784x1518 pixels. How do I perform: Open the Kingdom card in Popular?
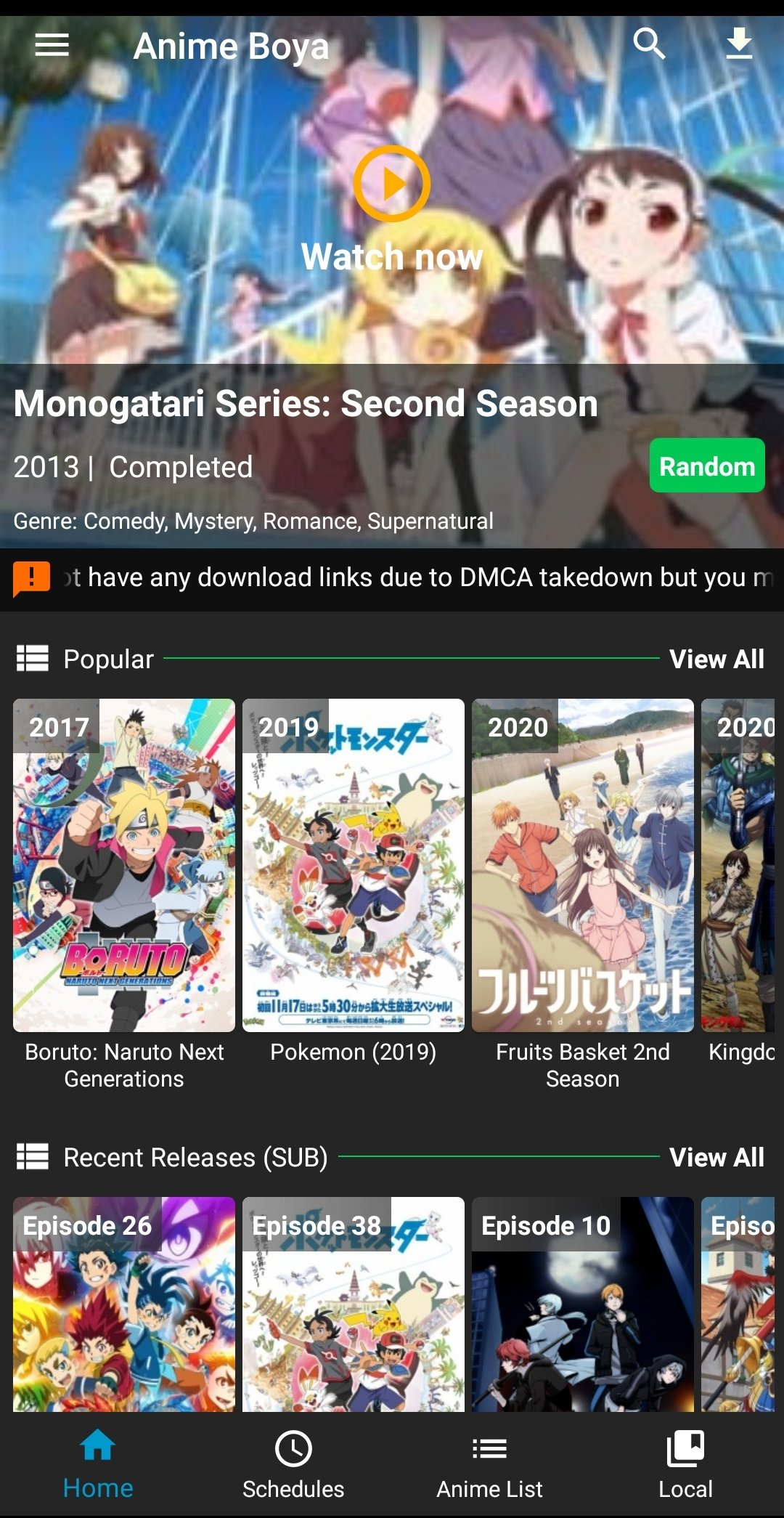[x=738, y=882]
